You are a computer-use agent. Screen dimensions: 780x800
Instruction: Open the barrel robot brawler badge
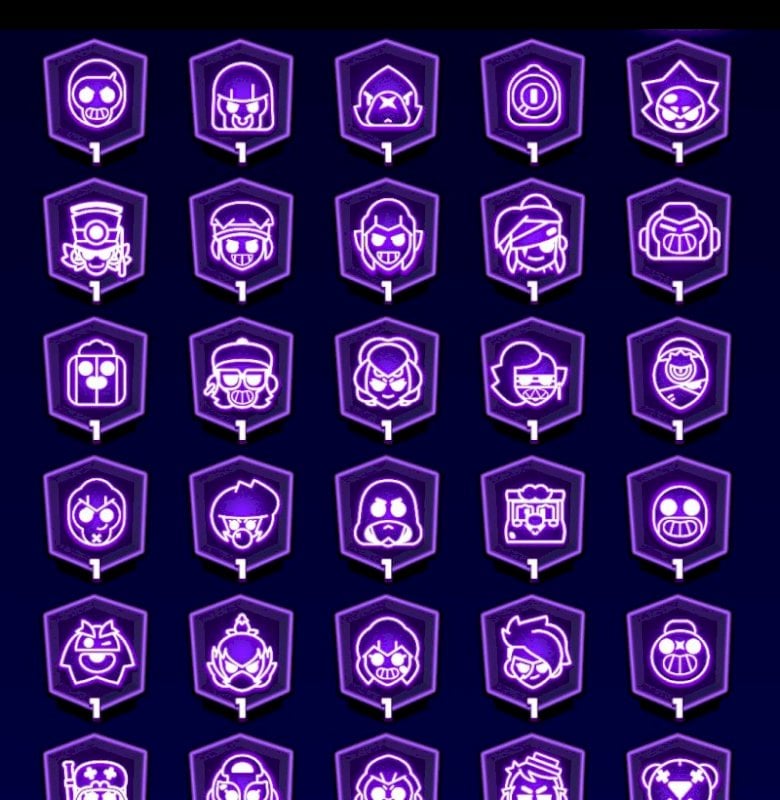click(x=677, y=236)
